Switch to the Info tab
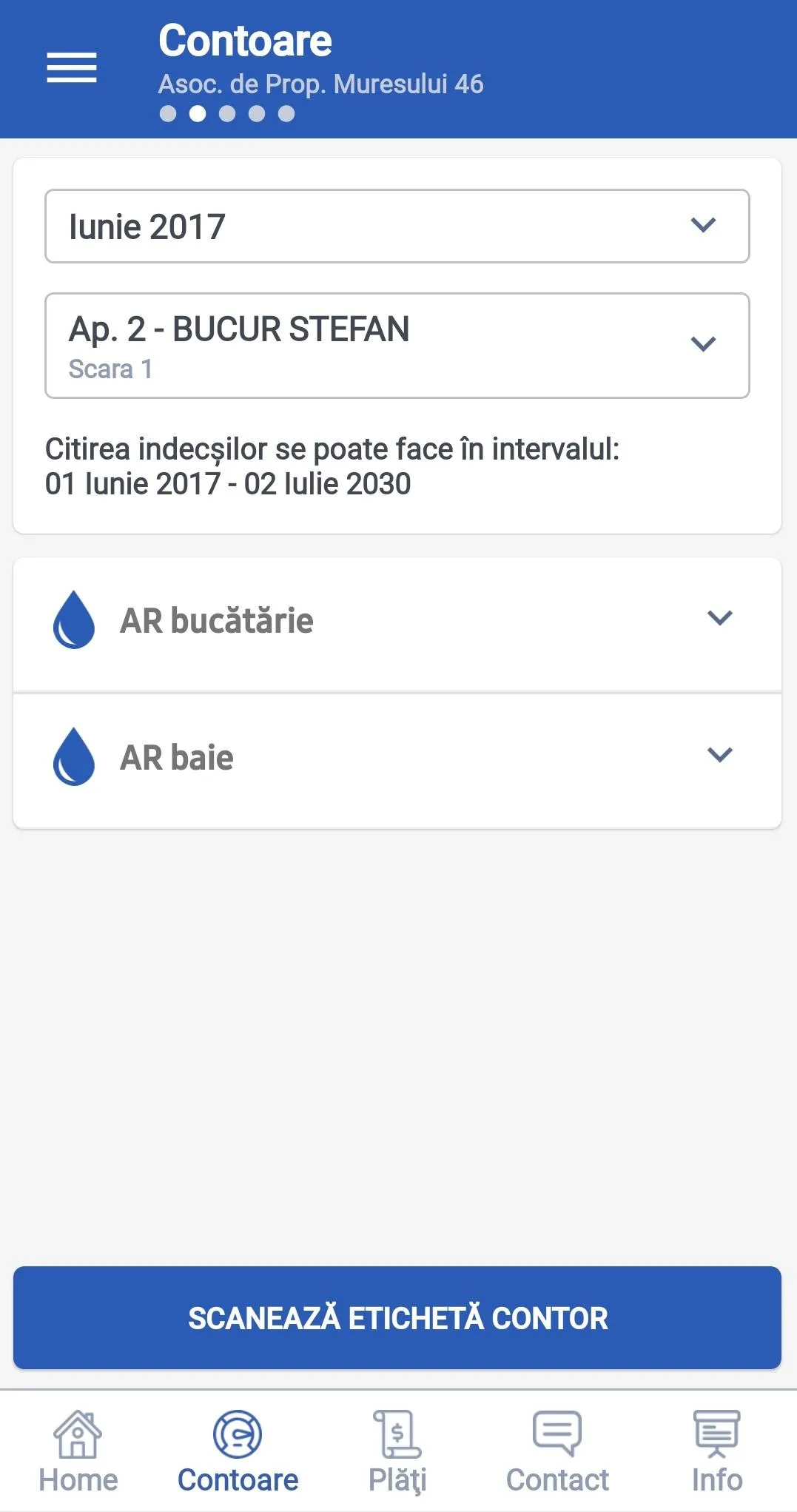797x1512 pixels. coord(716,1451)
